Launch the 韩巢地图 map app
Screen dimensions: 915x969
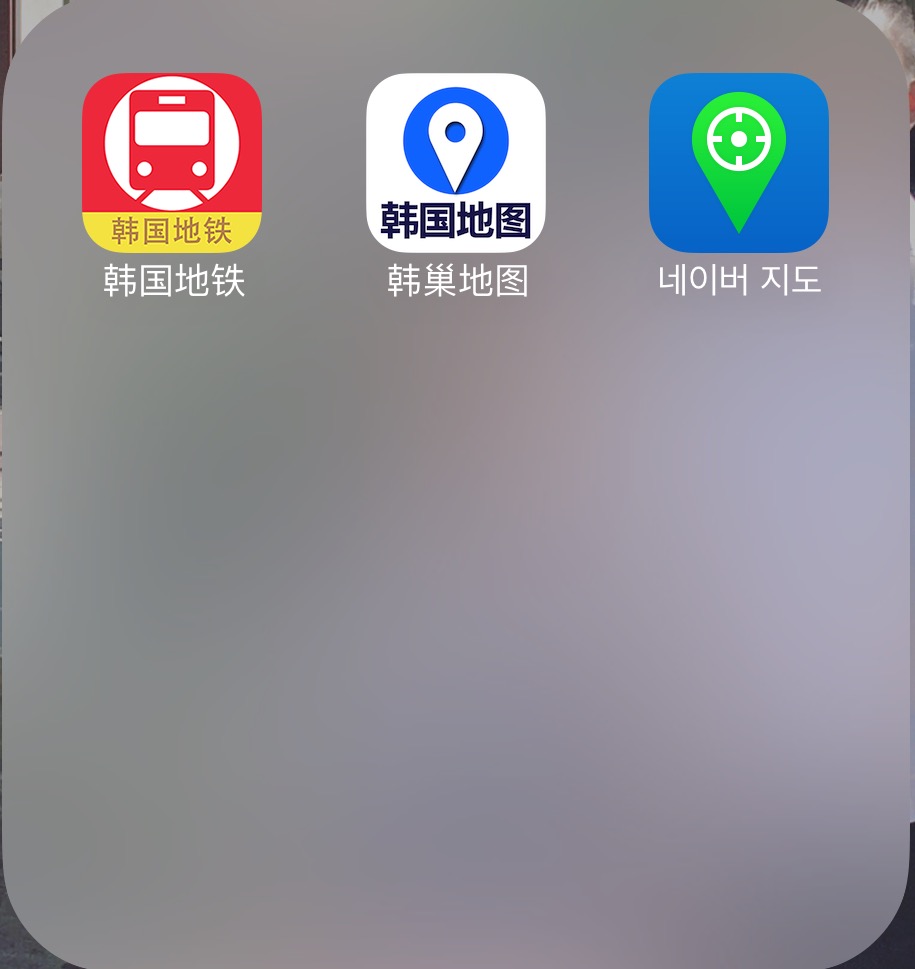(456, 162)
